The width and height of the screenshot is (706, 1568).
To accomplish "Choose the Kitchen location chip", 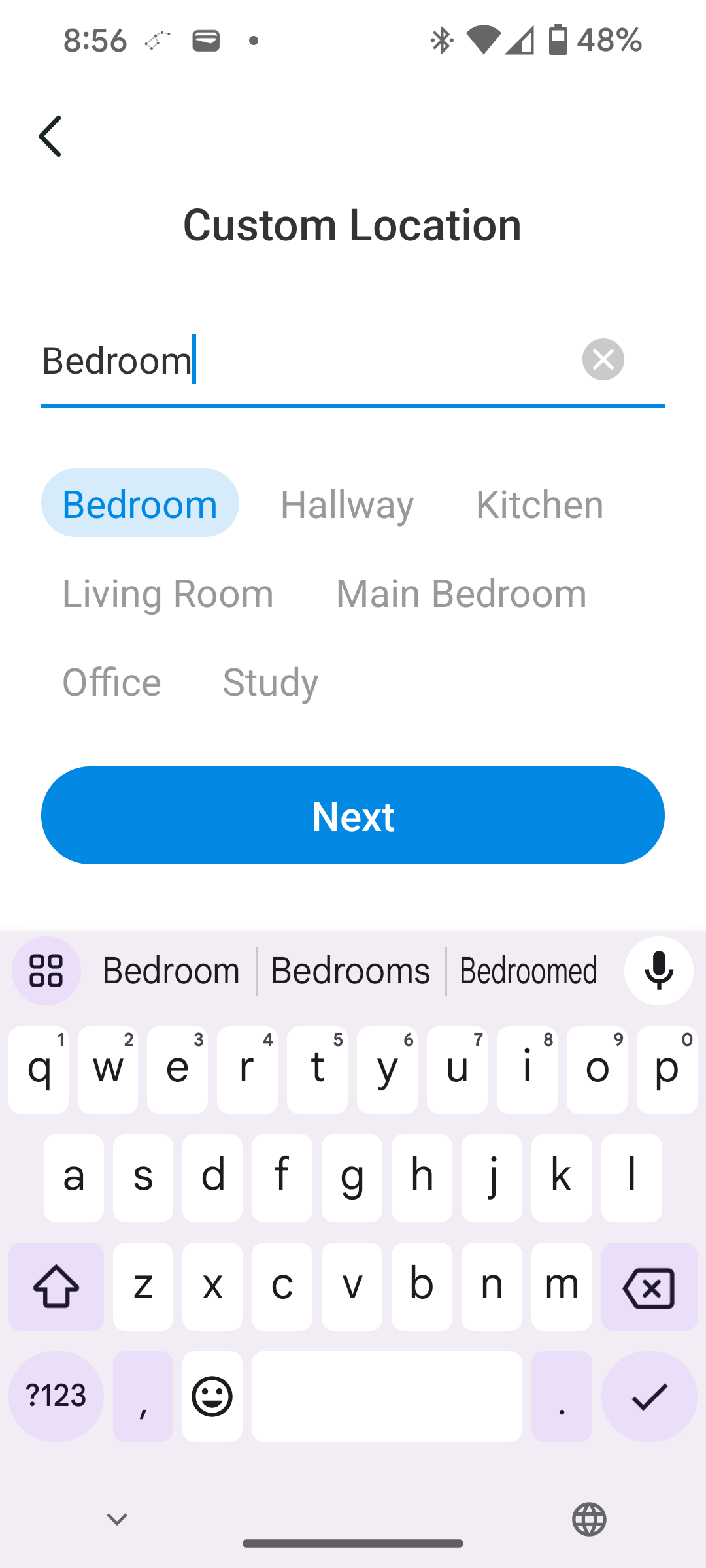I will (539, 503).
